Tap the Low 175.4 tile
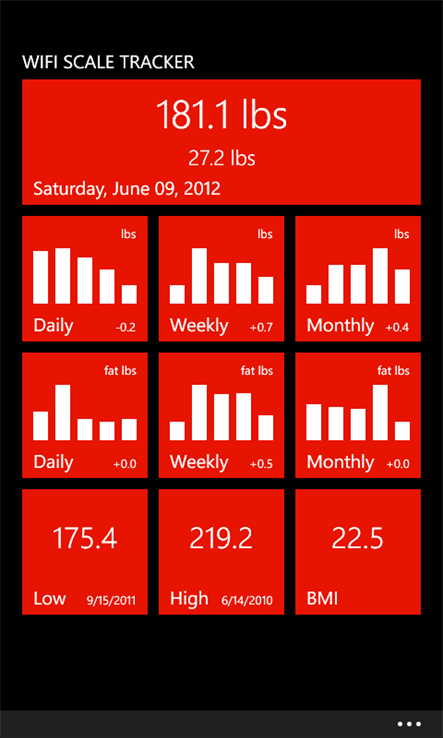Image resolution: width=443 pixels, height=738 pixels. [85, 552]
